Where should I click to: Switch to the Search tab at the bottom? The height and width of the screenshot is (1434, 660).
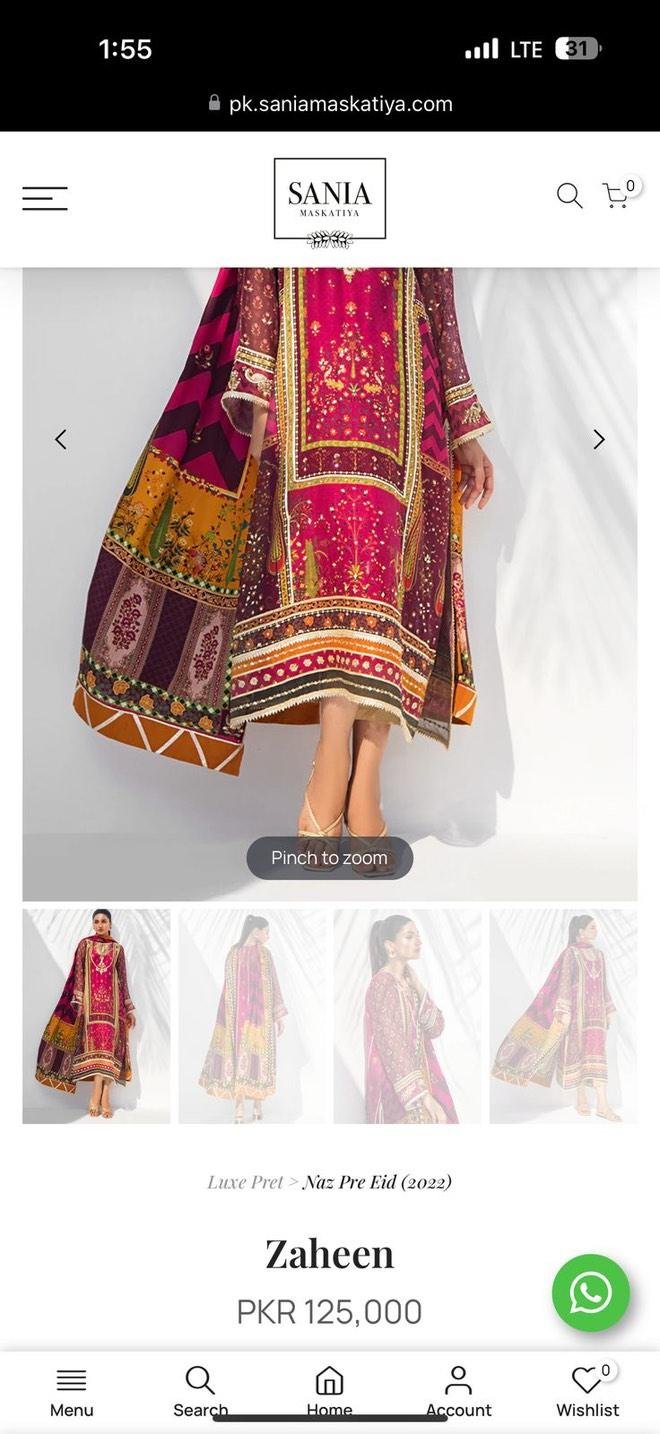coord(200,1392)
